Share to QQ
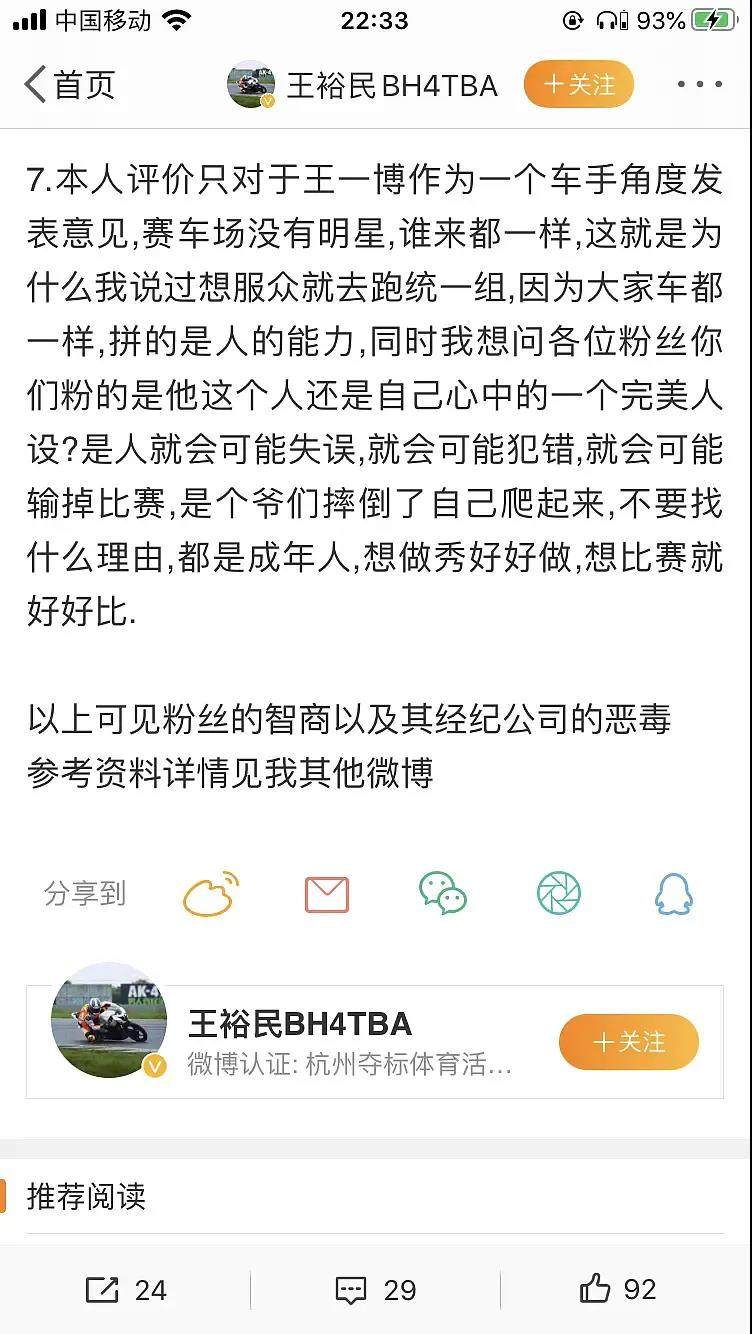The height and width of the screenshot is (1334, 752). pos(673,893)
